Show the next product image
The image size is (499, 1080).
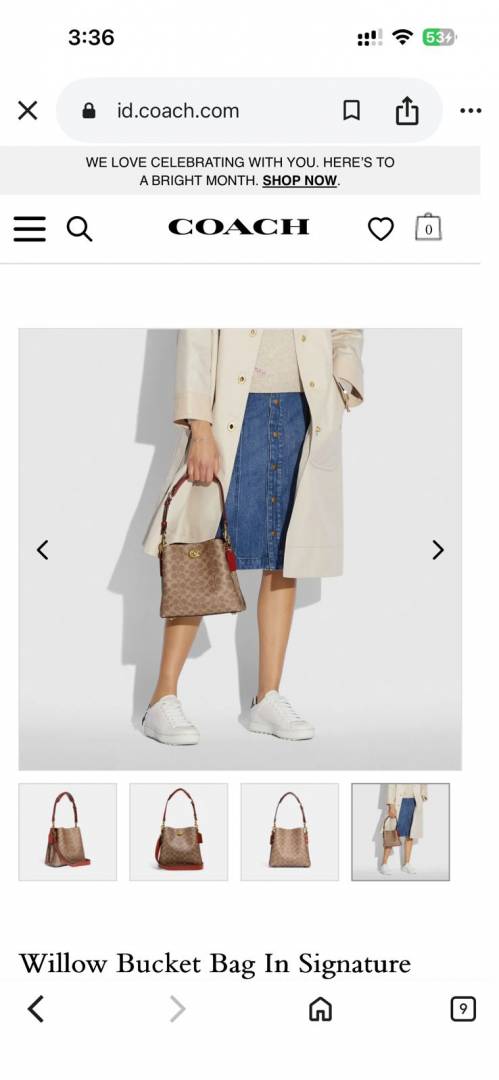click(438, 550)
